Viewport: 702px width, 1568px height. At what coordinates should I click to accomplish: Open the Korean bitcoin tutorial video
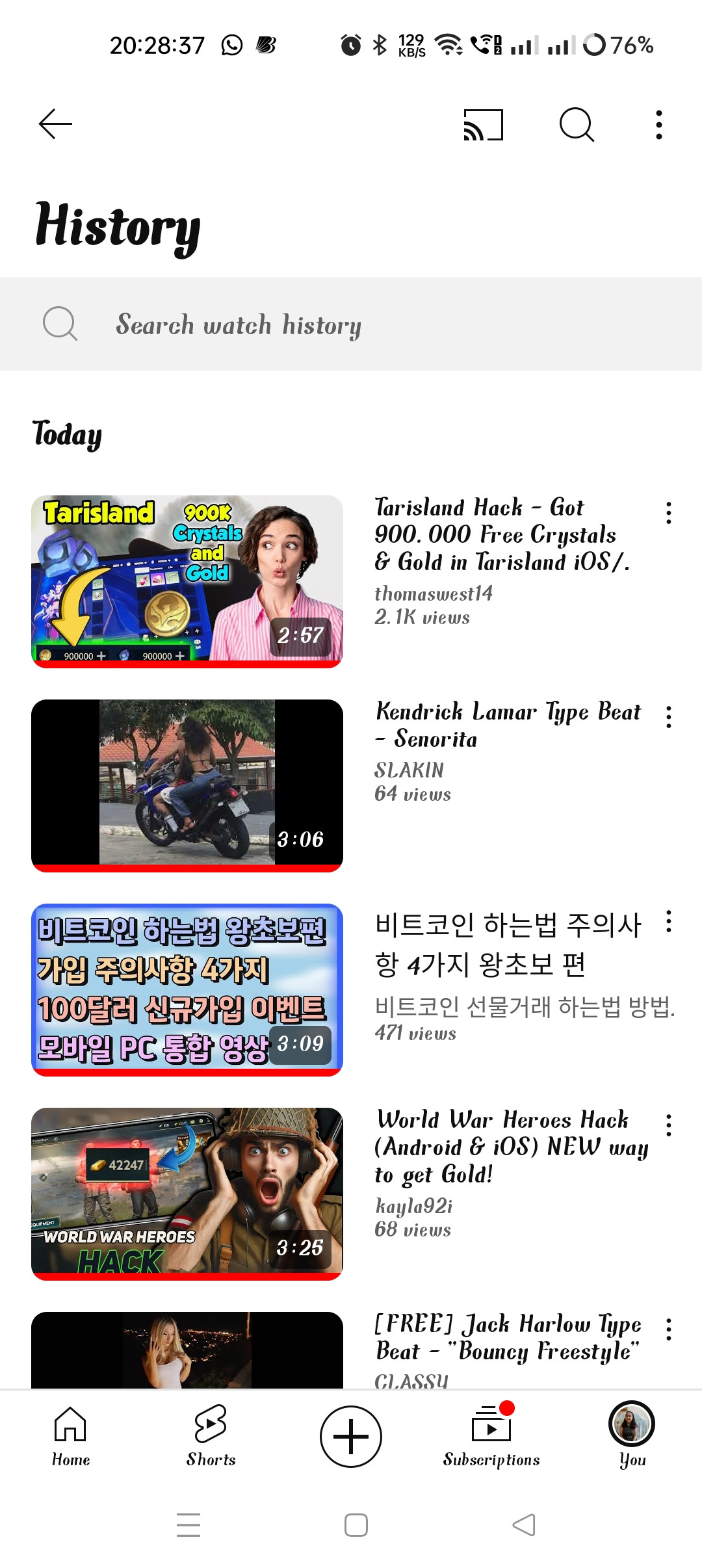pyautogui.click(x=187, y=989)
